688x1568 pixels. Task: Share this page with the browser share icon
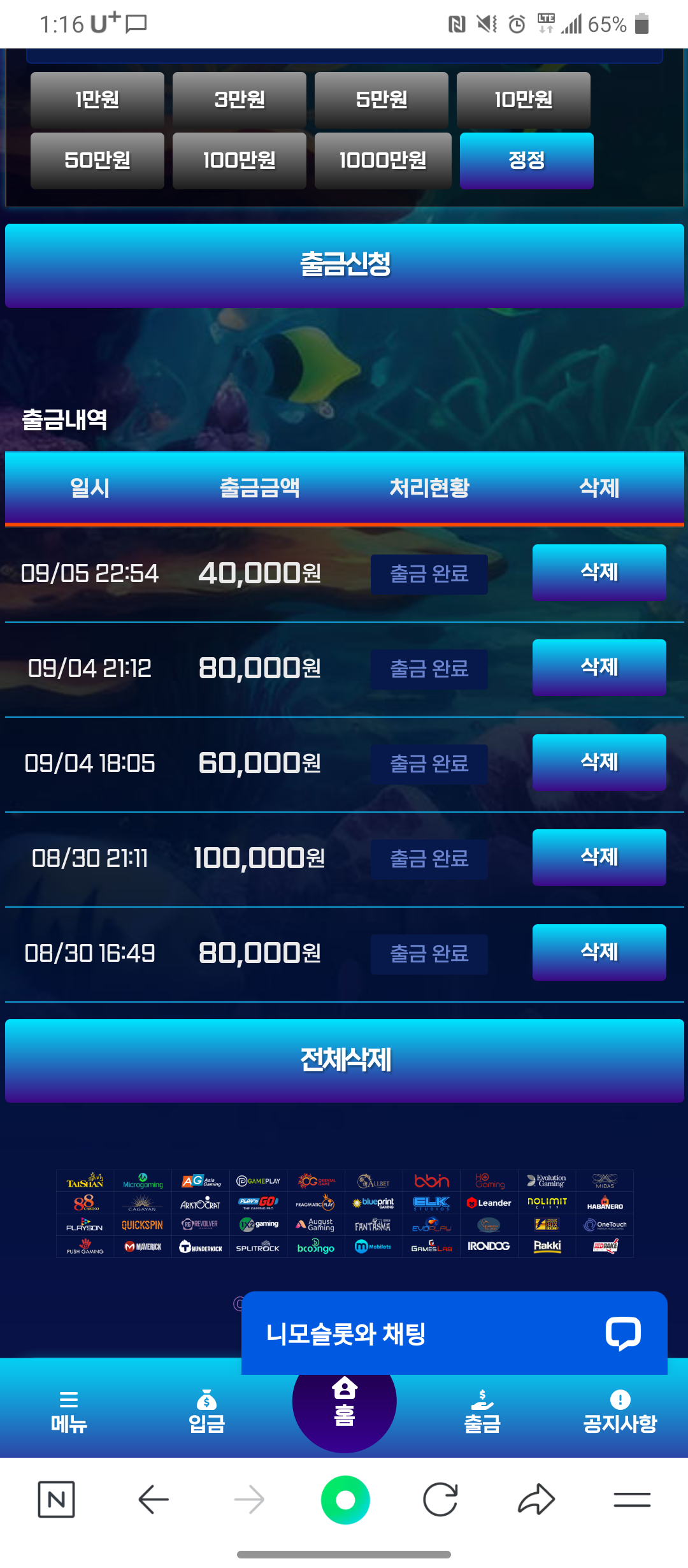pos(536,1499)
